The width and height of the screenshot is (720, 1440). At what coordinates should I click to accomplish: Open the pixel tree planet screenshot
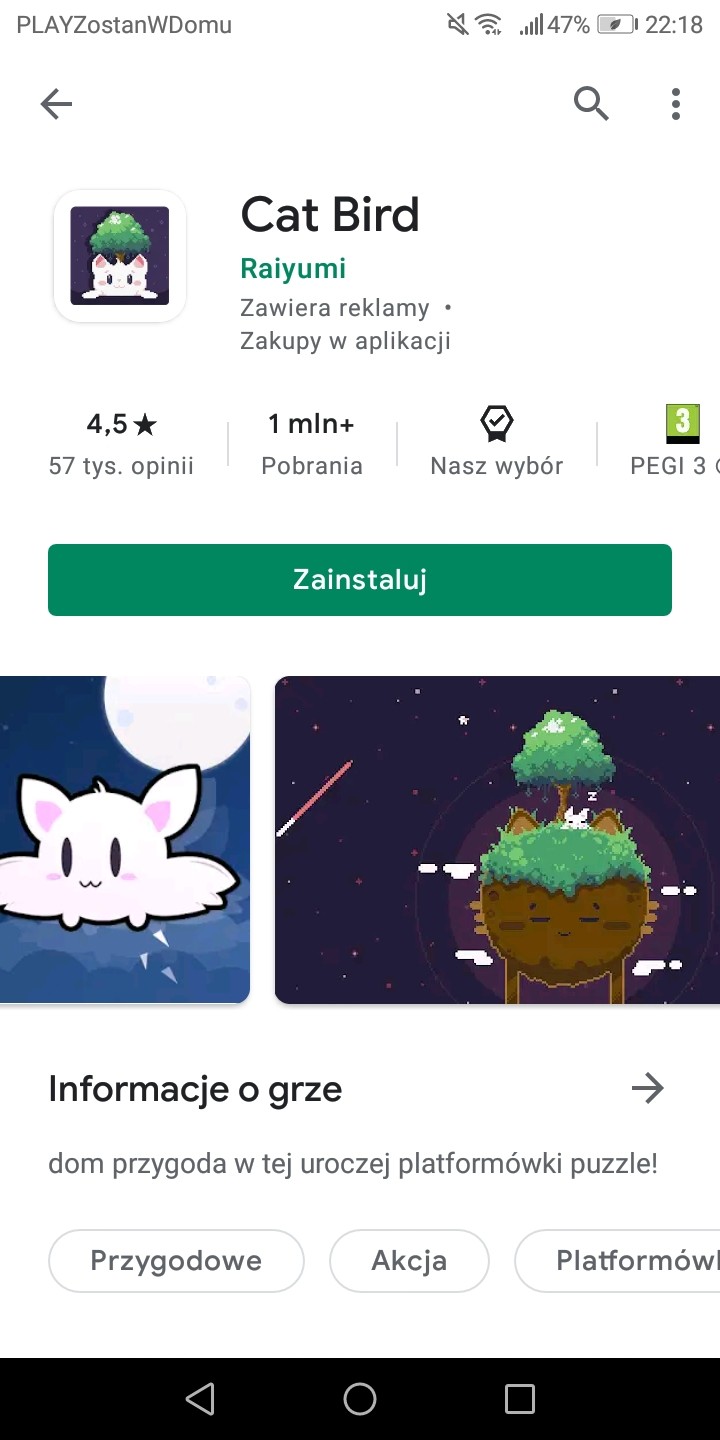point(497,840)
